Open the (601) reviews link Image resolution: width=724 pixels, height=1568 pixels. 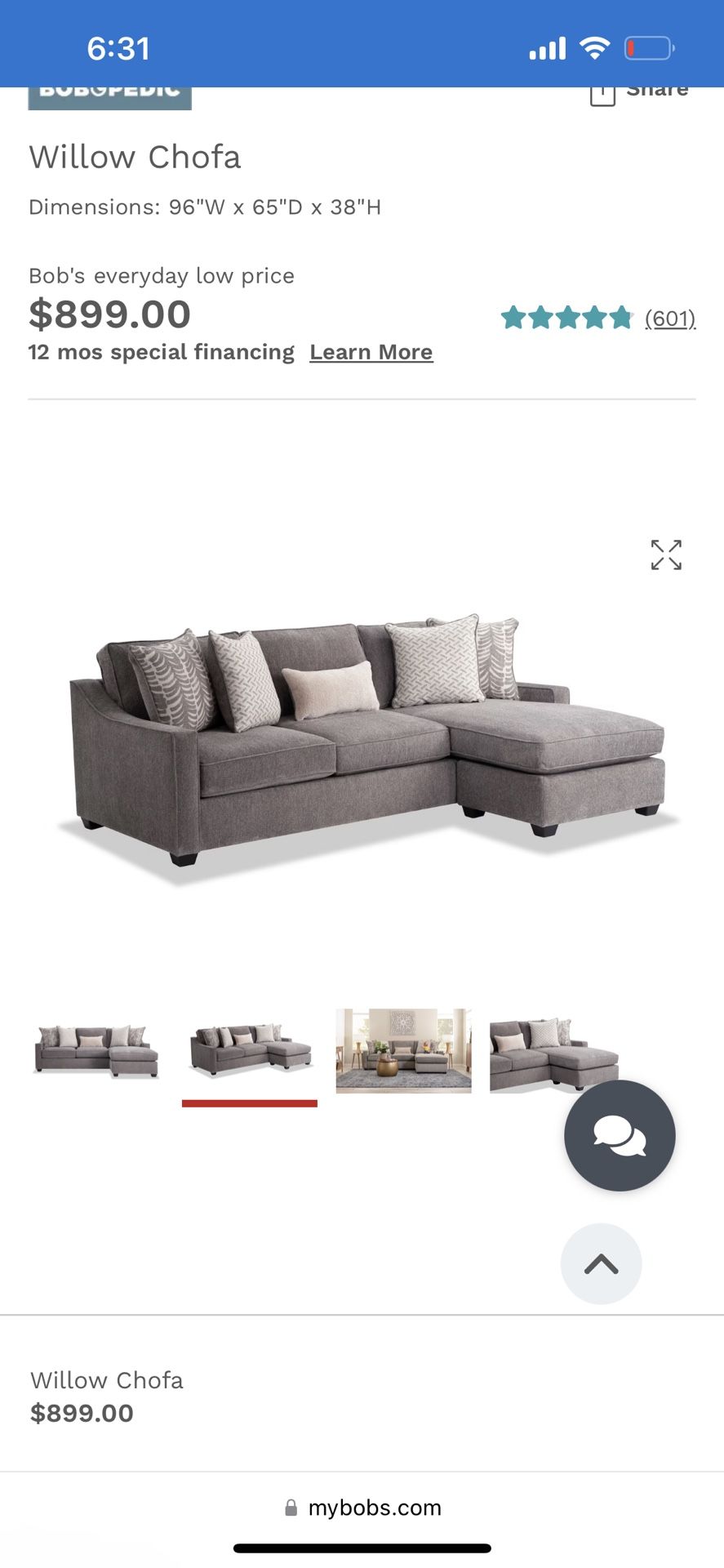(670, 319)
